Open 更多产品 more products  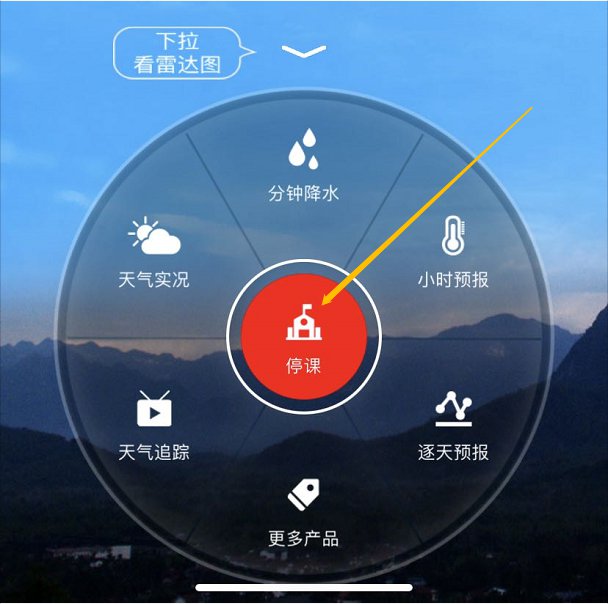(304, 510)
